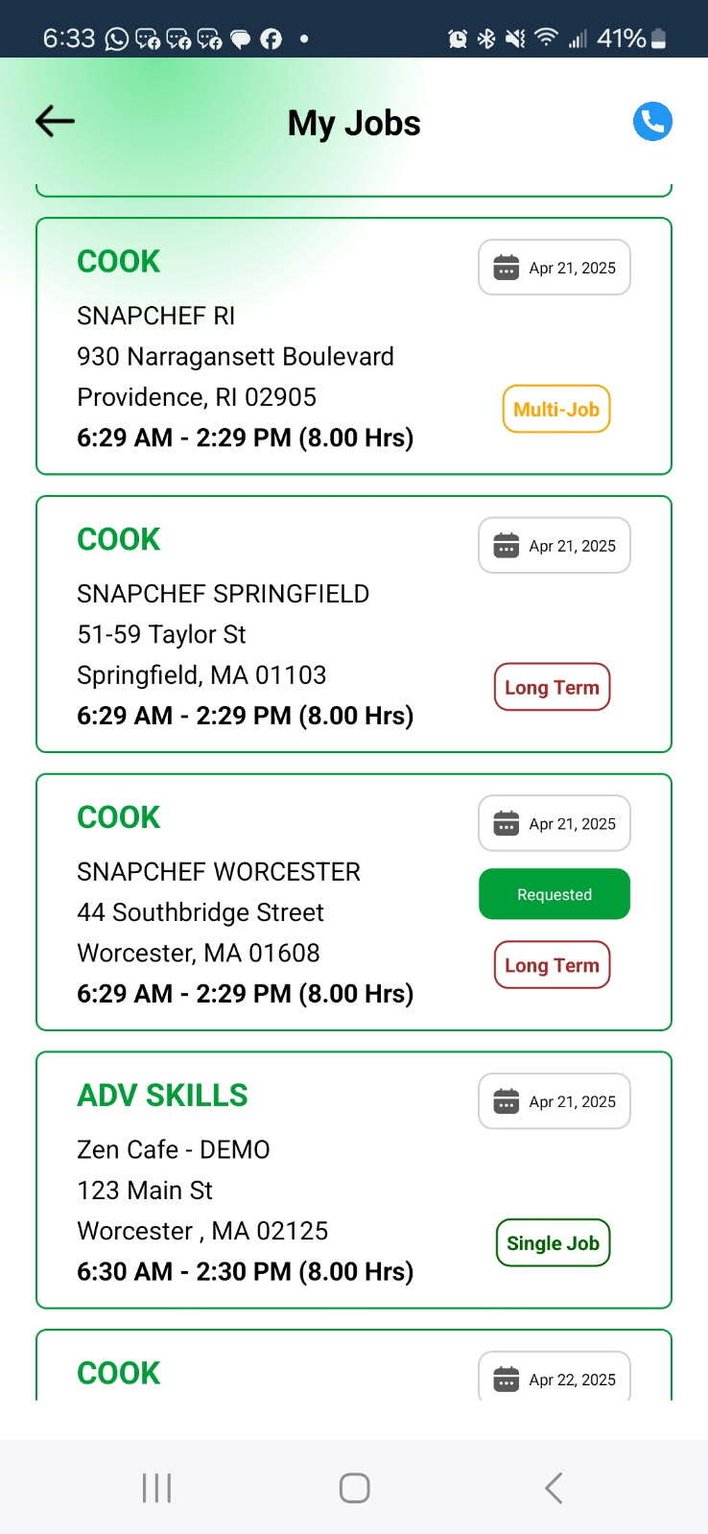The height and width of the screenshot is (1534, 708).
Task: Tap the blue phone call icon
Action: point(652,122)
